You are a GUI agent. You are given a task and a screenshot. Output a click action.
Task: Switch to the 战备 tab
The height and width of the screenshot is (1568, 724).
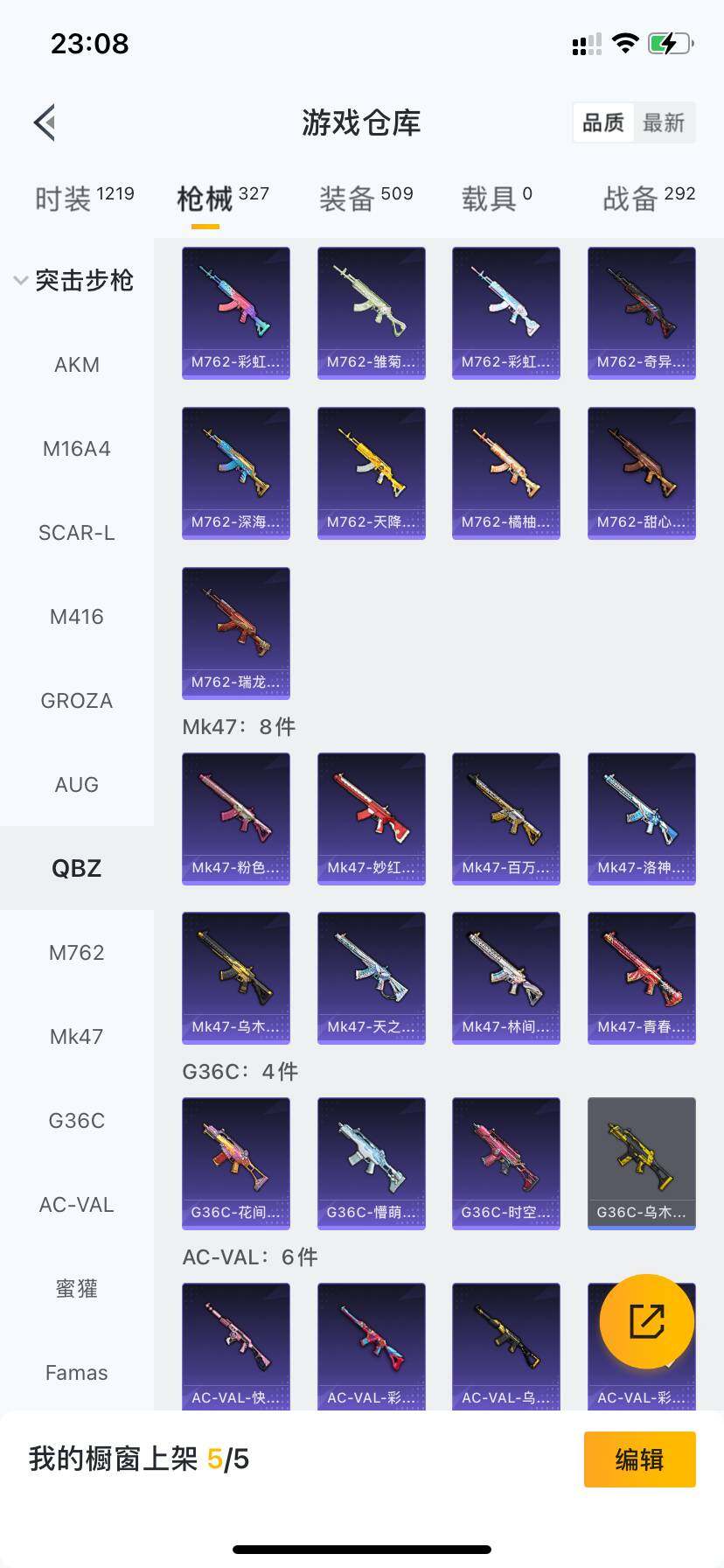click(x=648, y=198)
